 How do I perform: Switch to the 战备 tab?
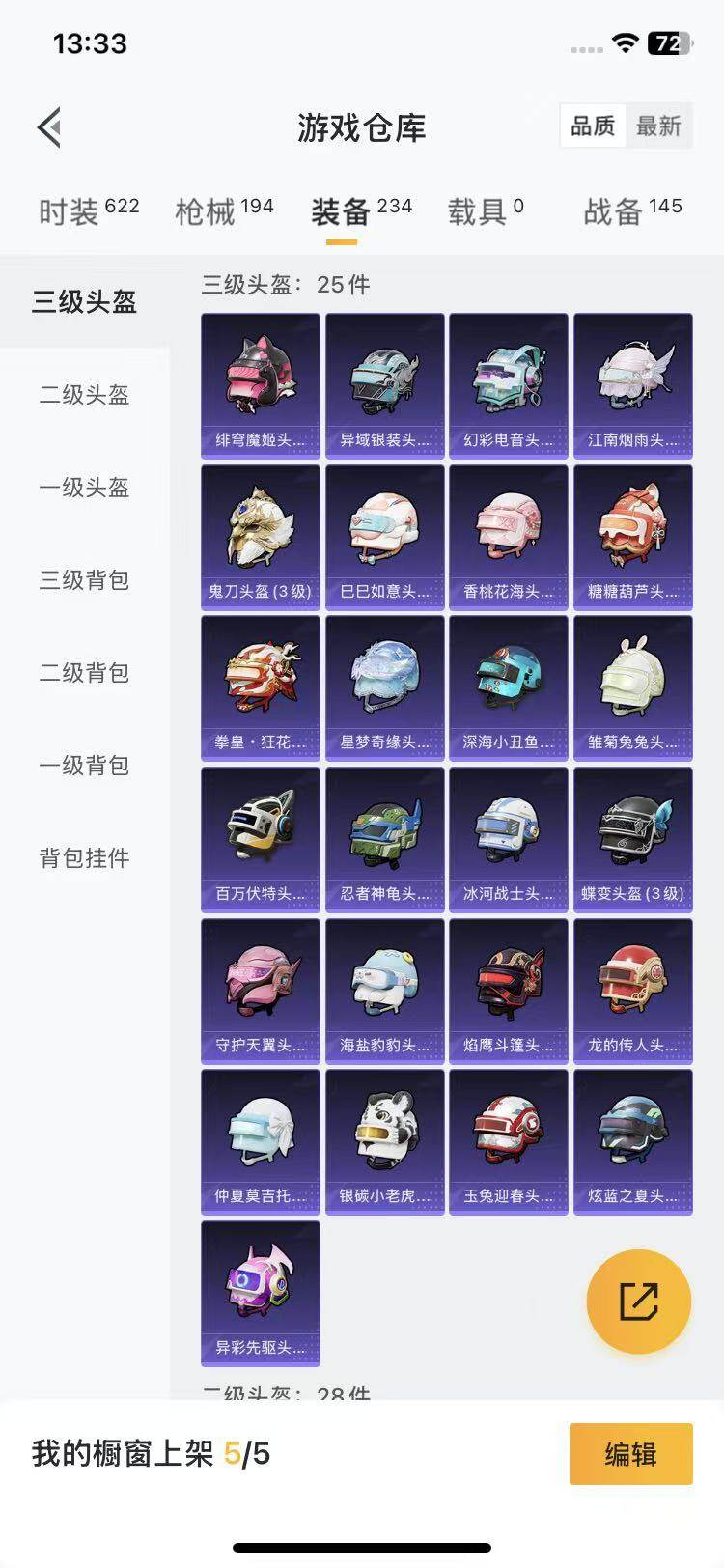[632, 210]
